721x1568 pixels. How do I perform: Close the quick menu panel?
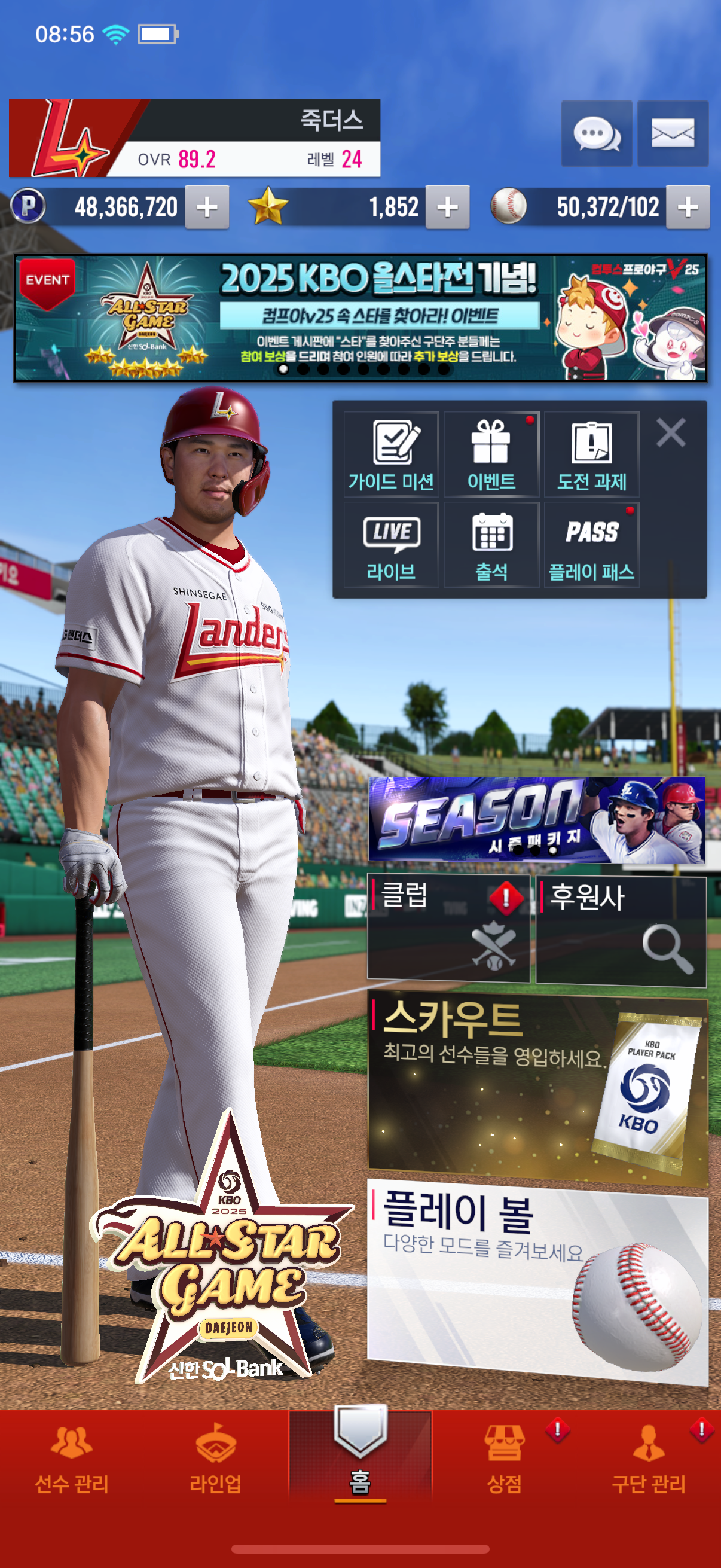[x=671, y=433]
